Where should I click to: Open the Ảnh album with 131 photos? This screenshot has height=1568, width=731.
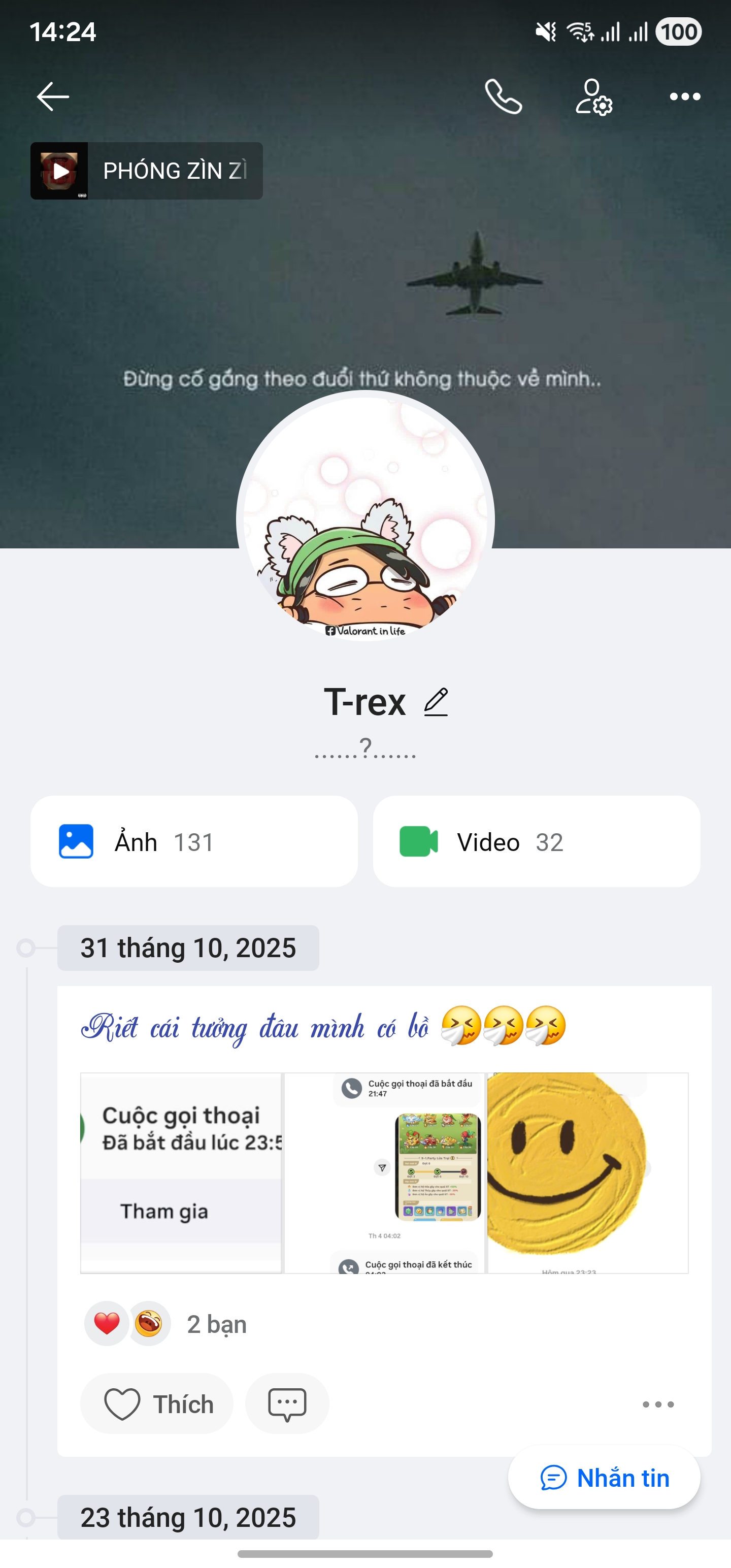(193, 841)
